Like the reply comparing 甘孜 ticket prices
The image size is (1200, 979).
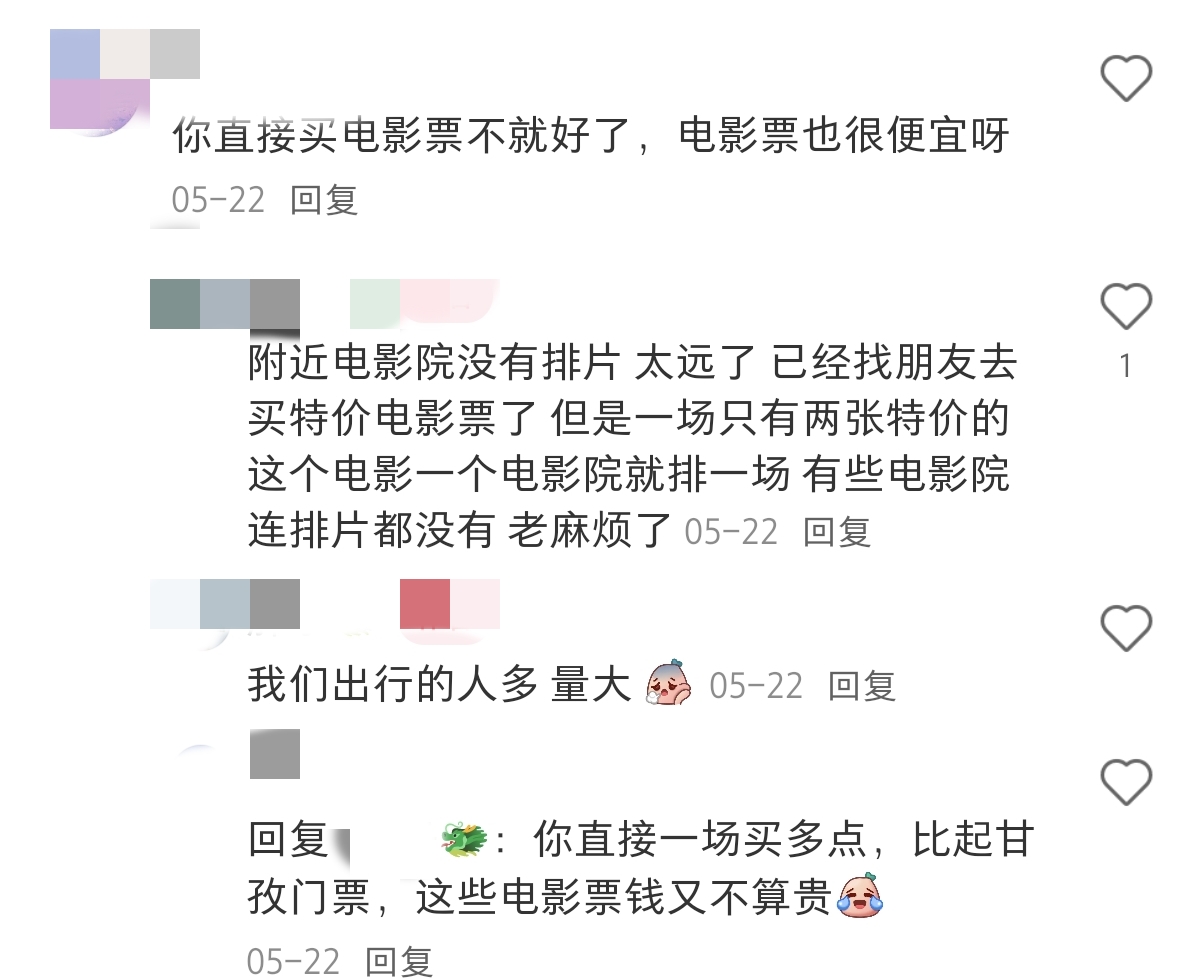[x=1126, y=781]
